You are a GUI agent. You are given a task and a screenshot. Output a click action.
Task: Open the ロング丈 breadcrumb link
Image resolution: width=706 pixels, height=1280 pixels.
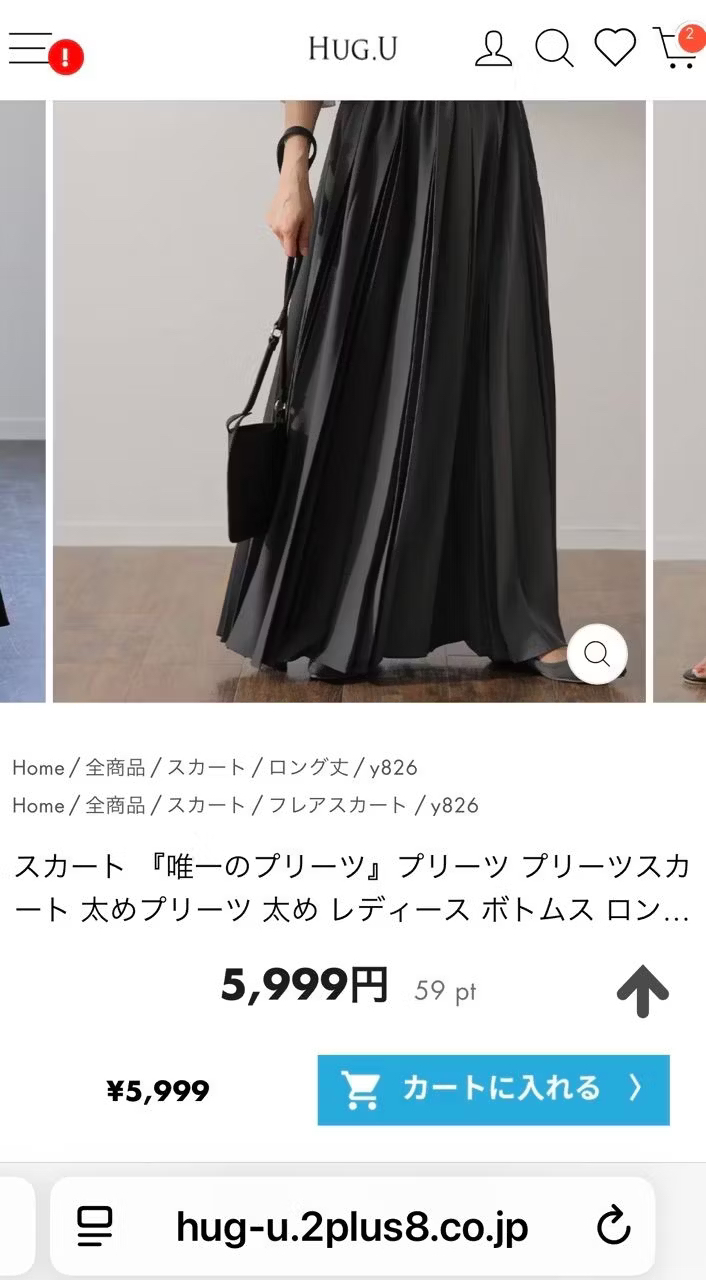coord(308,768)
